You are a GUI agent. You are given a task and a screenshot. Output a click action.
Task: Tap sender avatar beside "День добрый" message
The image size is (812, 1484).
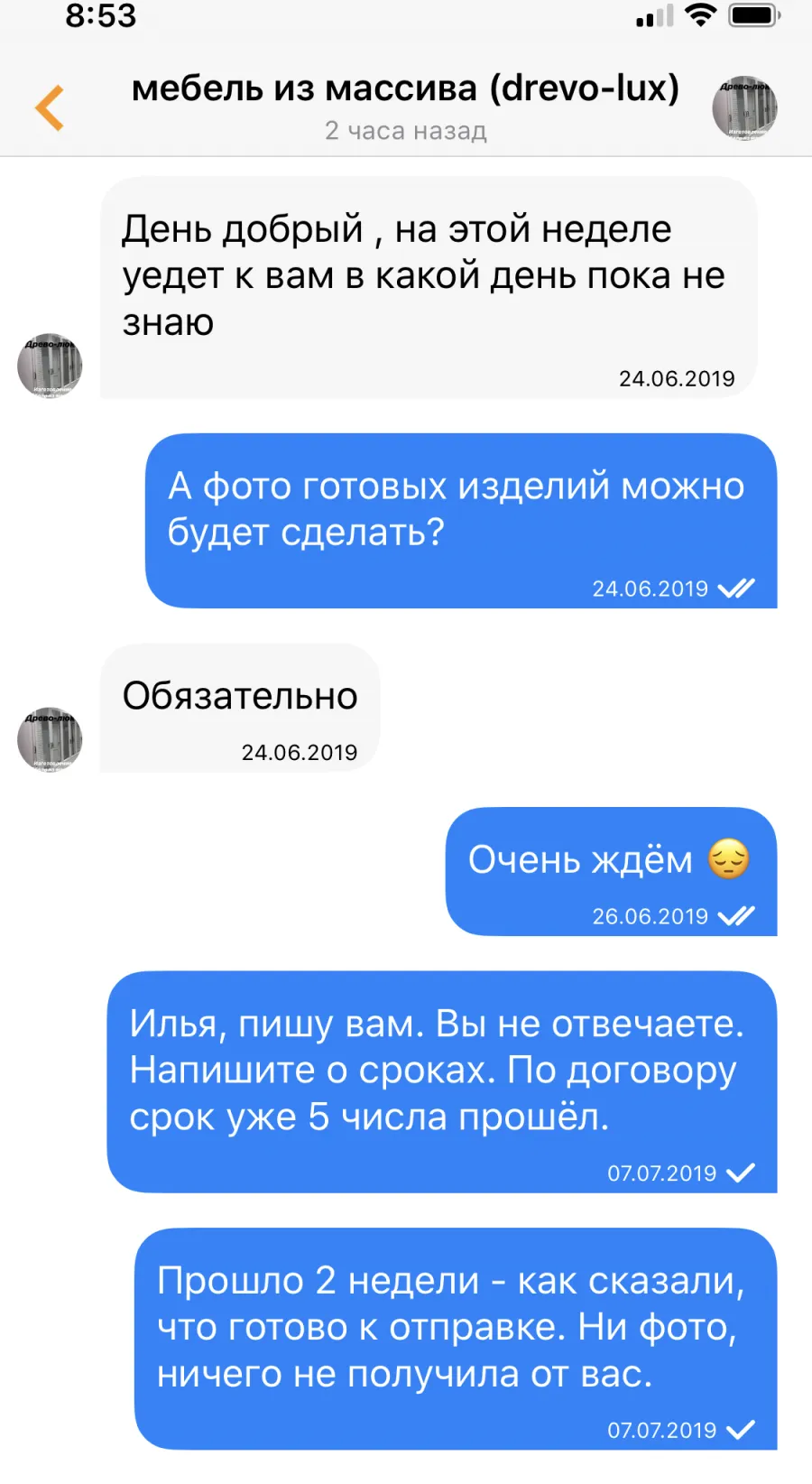point(50,366)
